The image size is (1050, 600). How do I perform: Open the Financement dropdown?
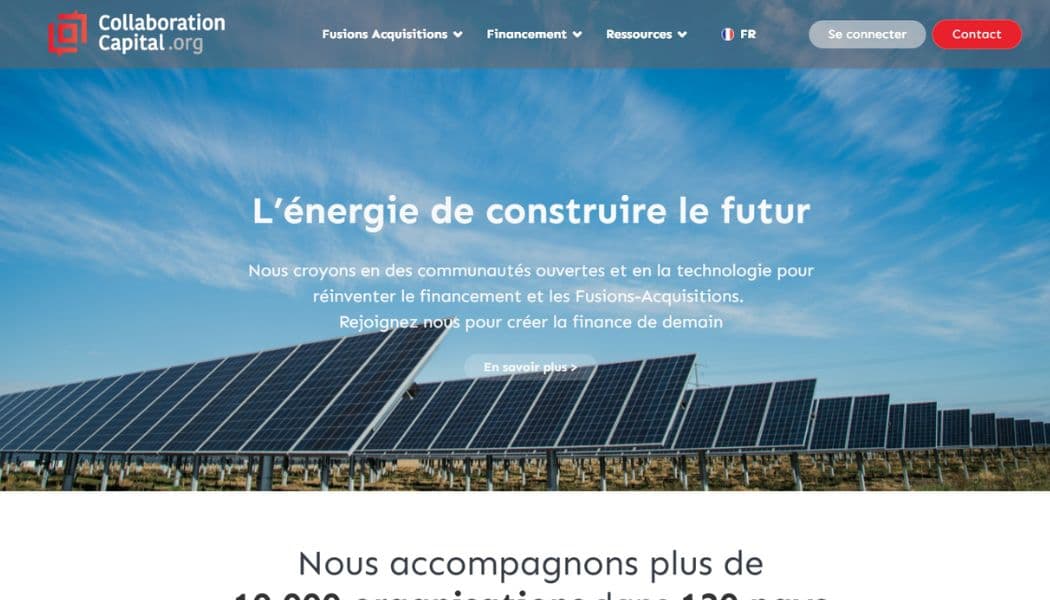534,34
